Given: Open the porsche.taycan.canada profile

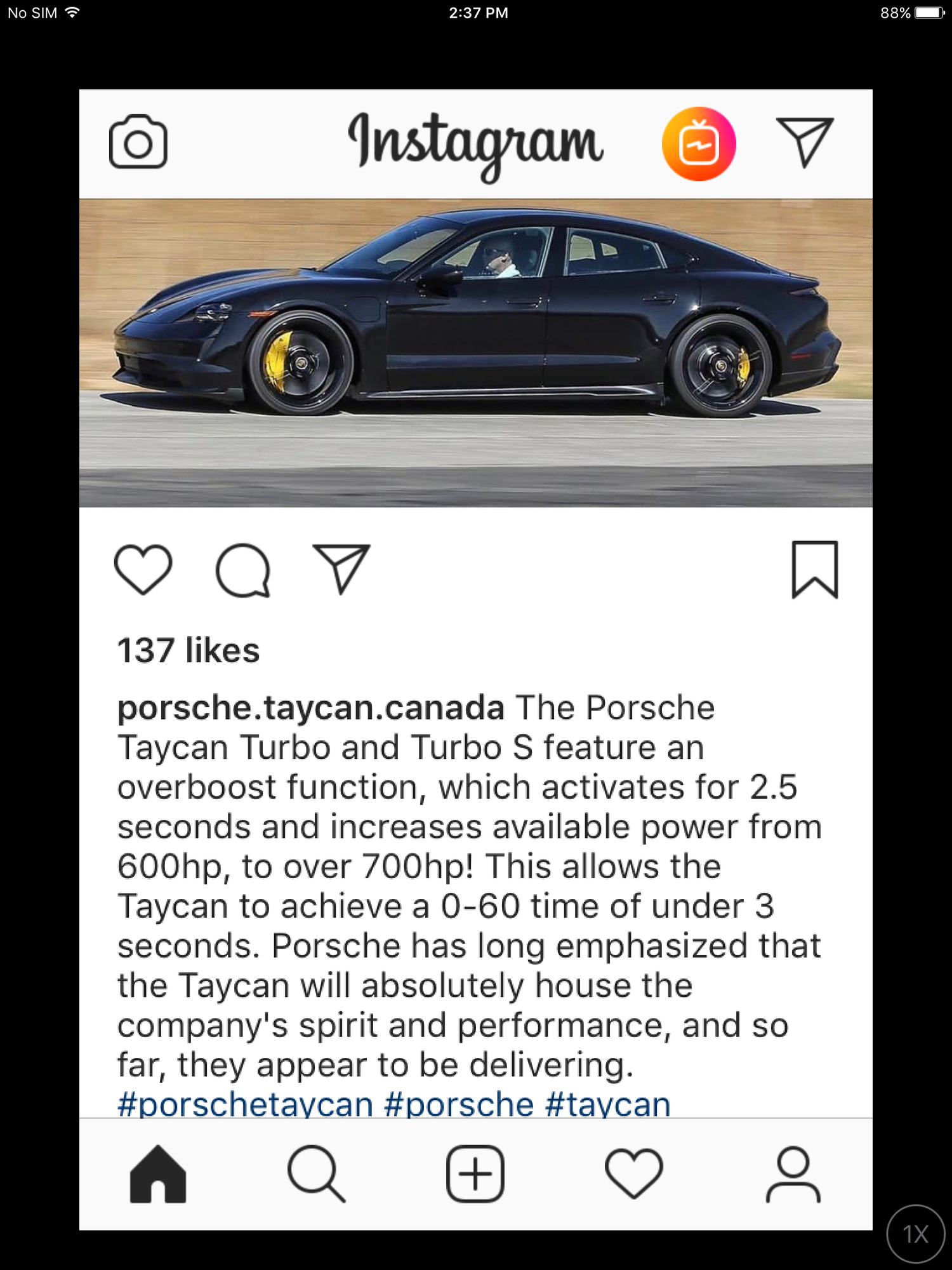Looking at the screenshot, I should 311,707.
